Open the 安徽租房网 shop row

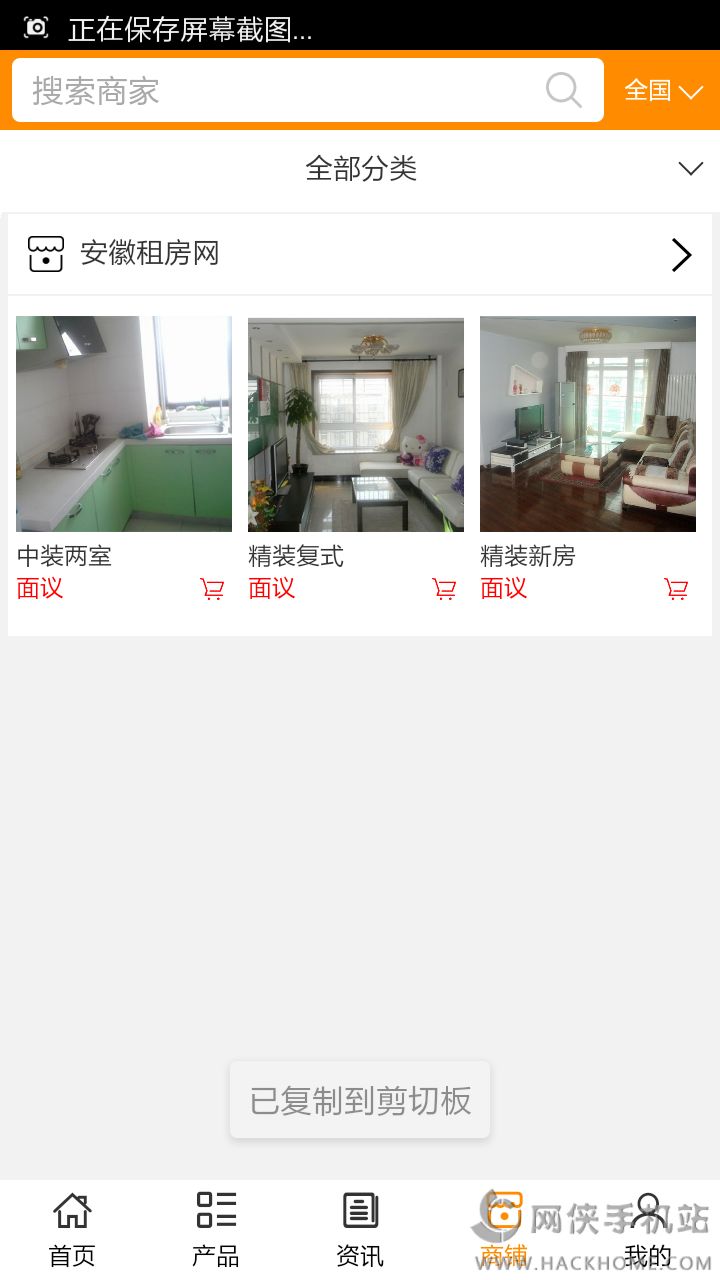tap(360, 254)
